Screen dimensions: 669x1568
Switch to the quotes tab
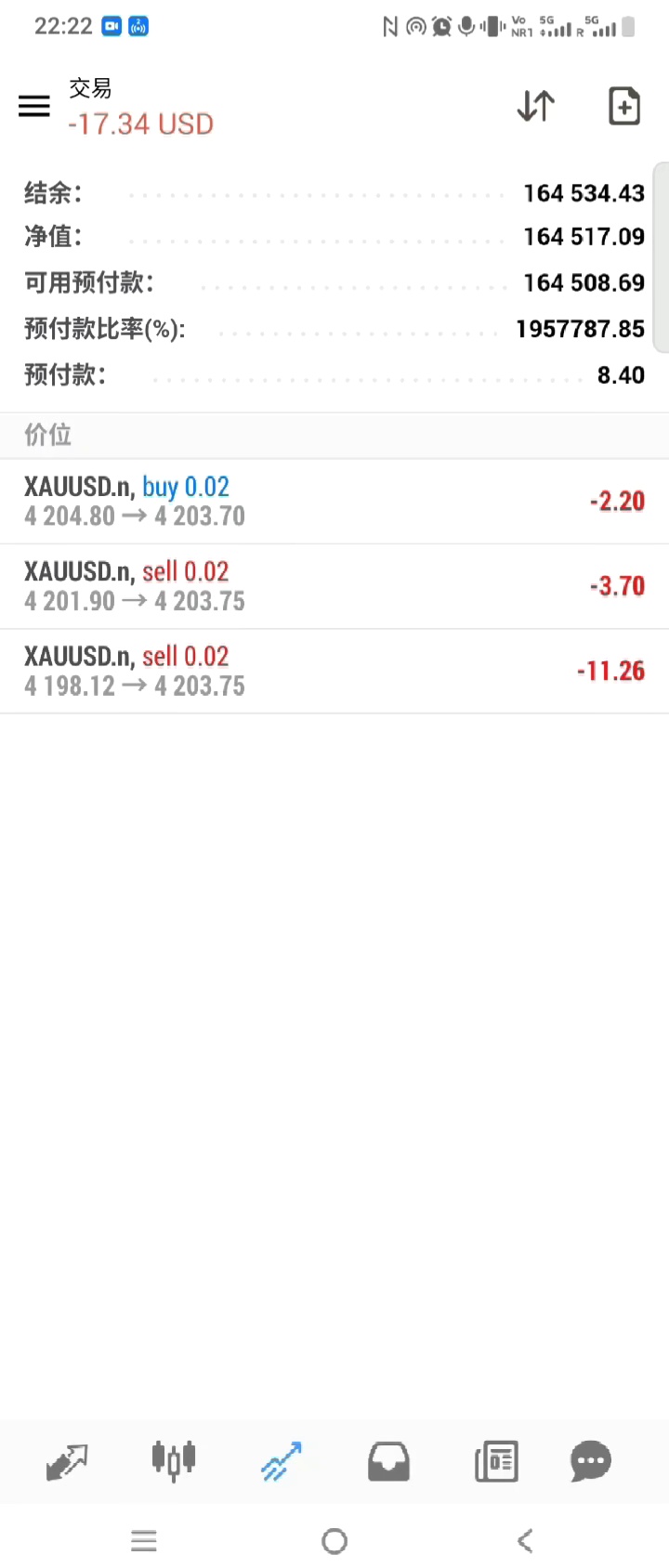(x=67, y=1462)
